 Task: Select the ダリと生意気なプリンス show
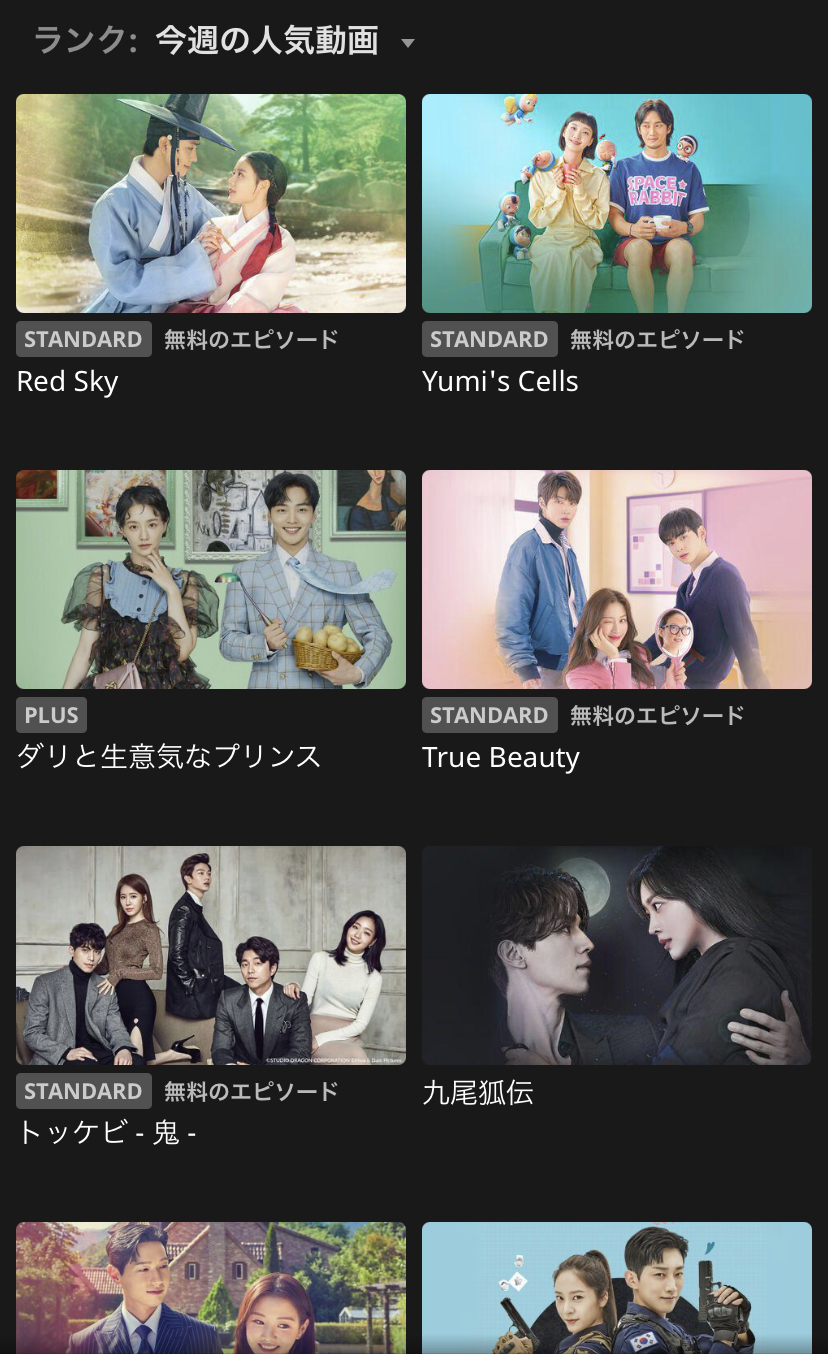pyautogui.click(x=211, y=580)
